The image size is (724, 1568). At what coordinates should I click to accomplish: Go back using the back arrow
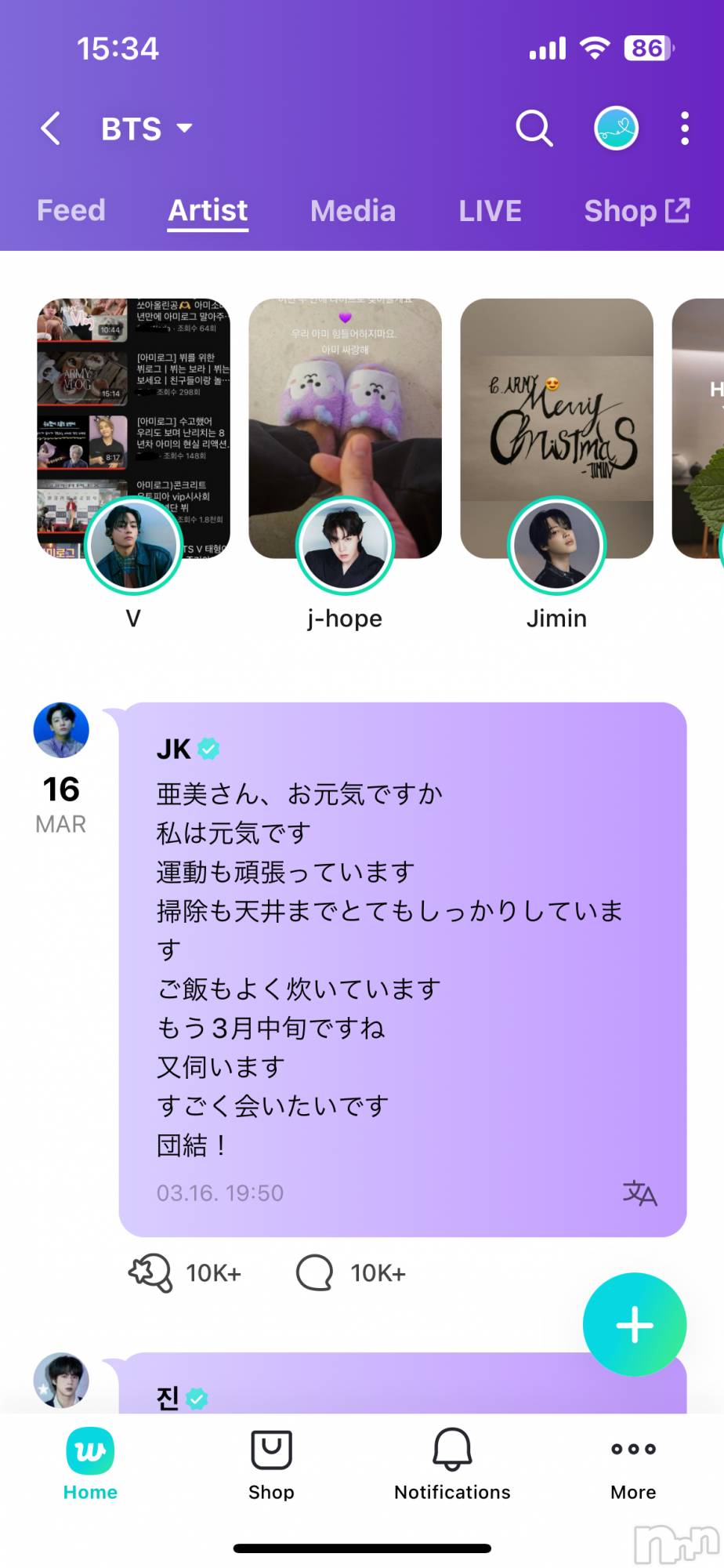[51, 129]
